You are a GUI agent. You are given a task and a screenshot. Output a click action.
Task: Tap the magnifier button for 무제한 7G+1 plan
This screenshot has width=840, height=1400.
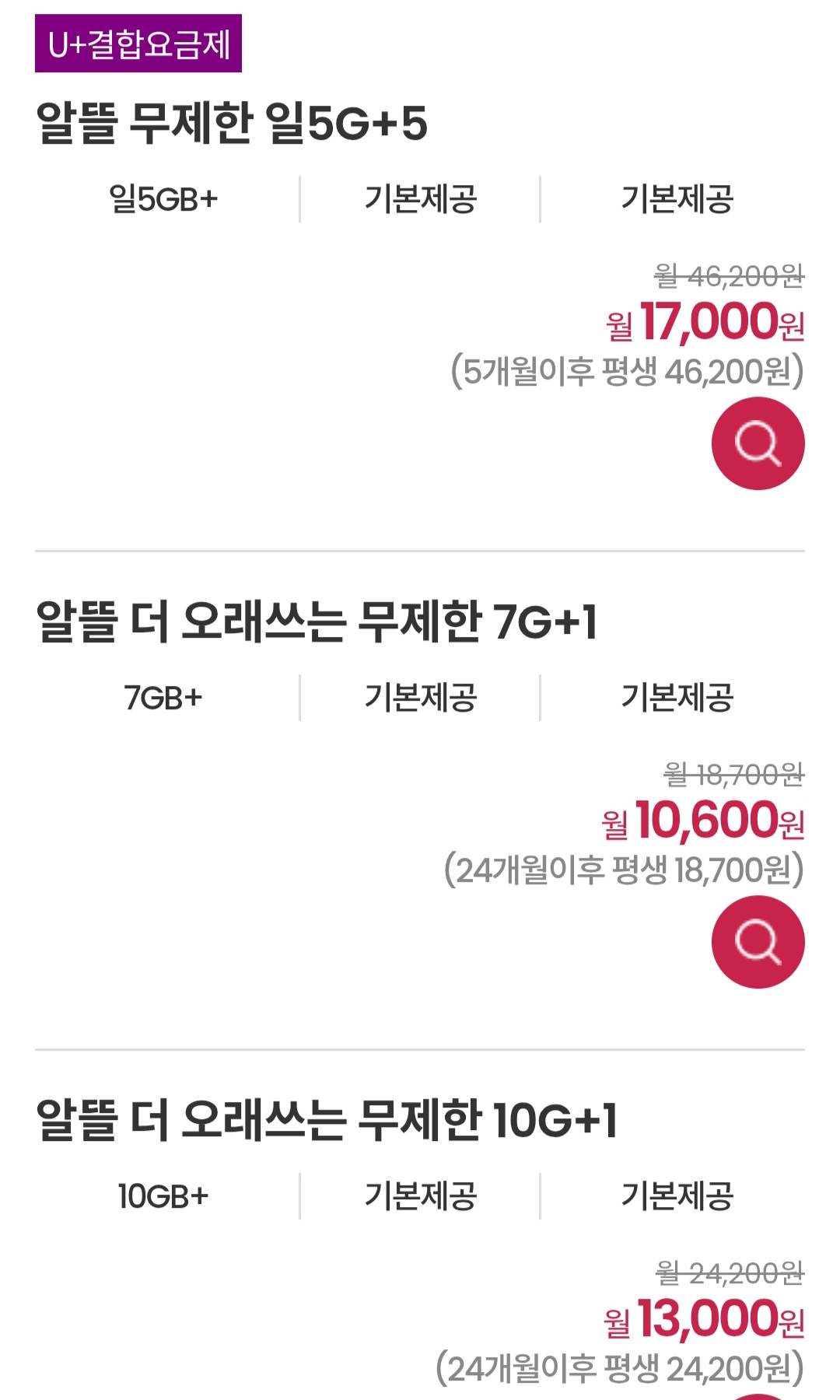[x=758, y=942]
